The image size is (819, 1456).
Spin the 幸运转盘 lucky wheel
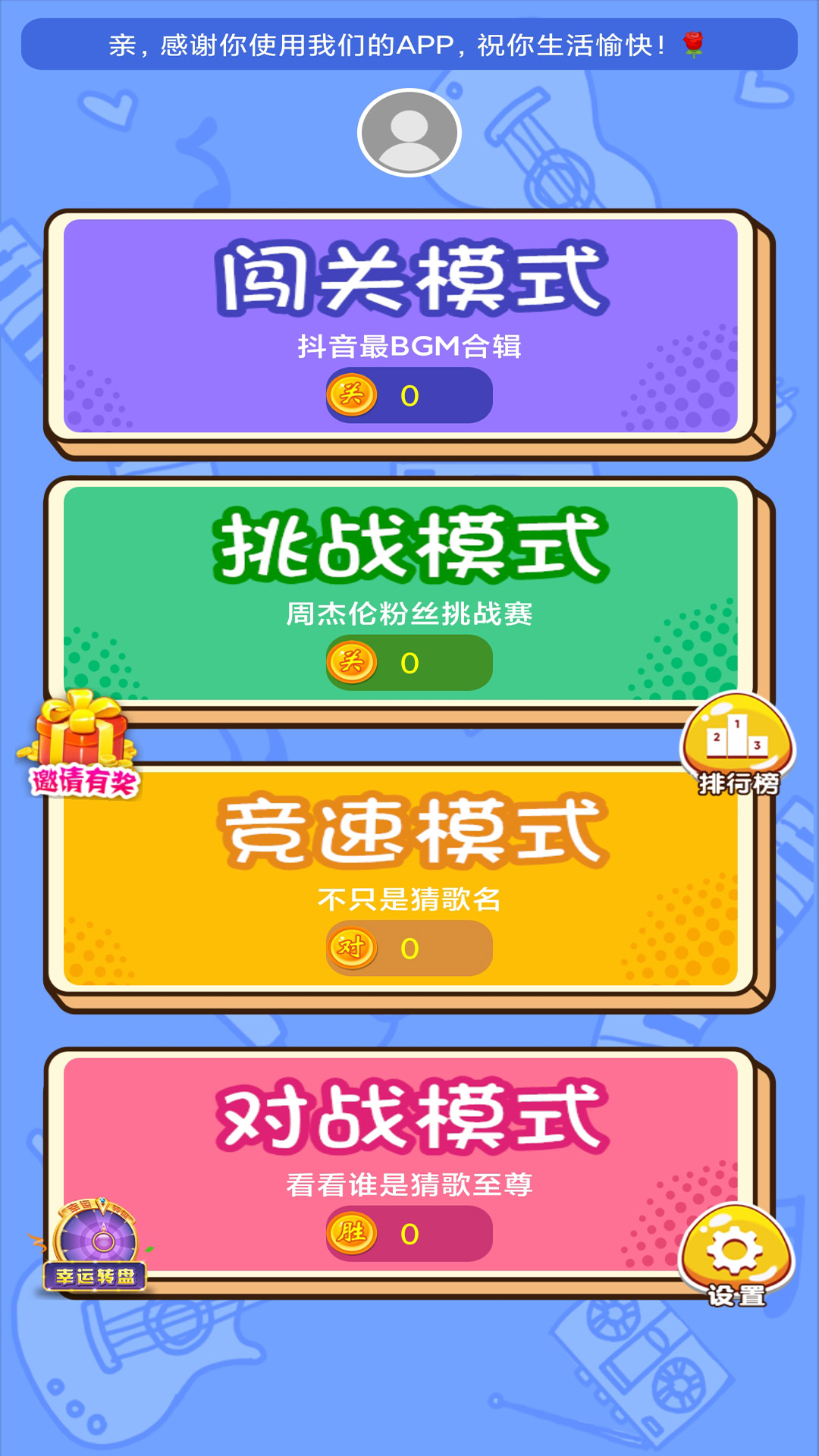click(96, 1245)
